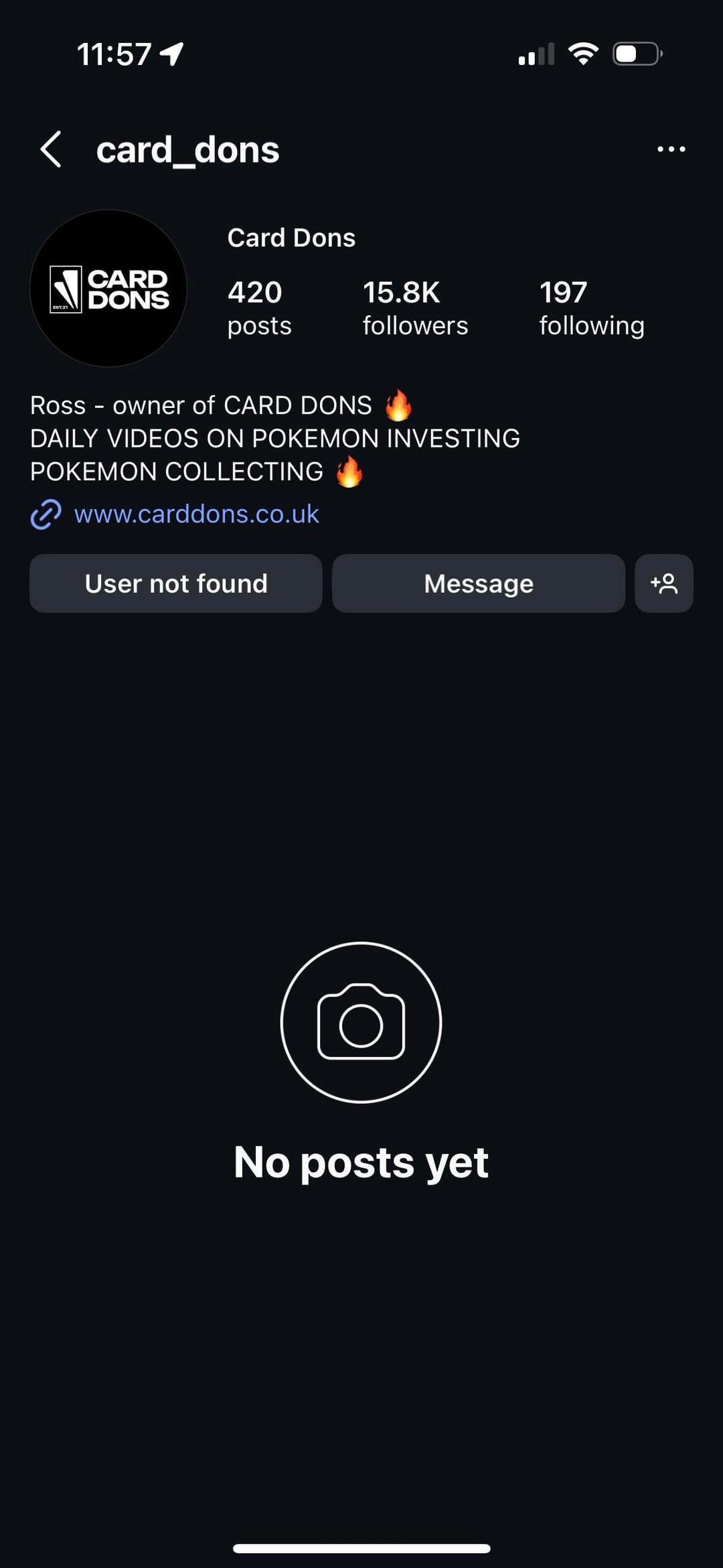View the Card Dons profile picture
723x1568 pixels.
click(x=108, y=289)
